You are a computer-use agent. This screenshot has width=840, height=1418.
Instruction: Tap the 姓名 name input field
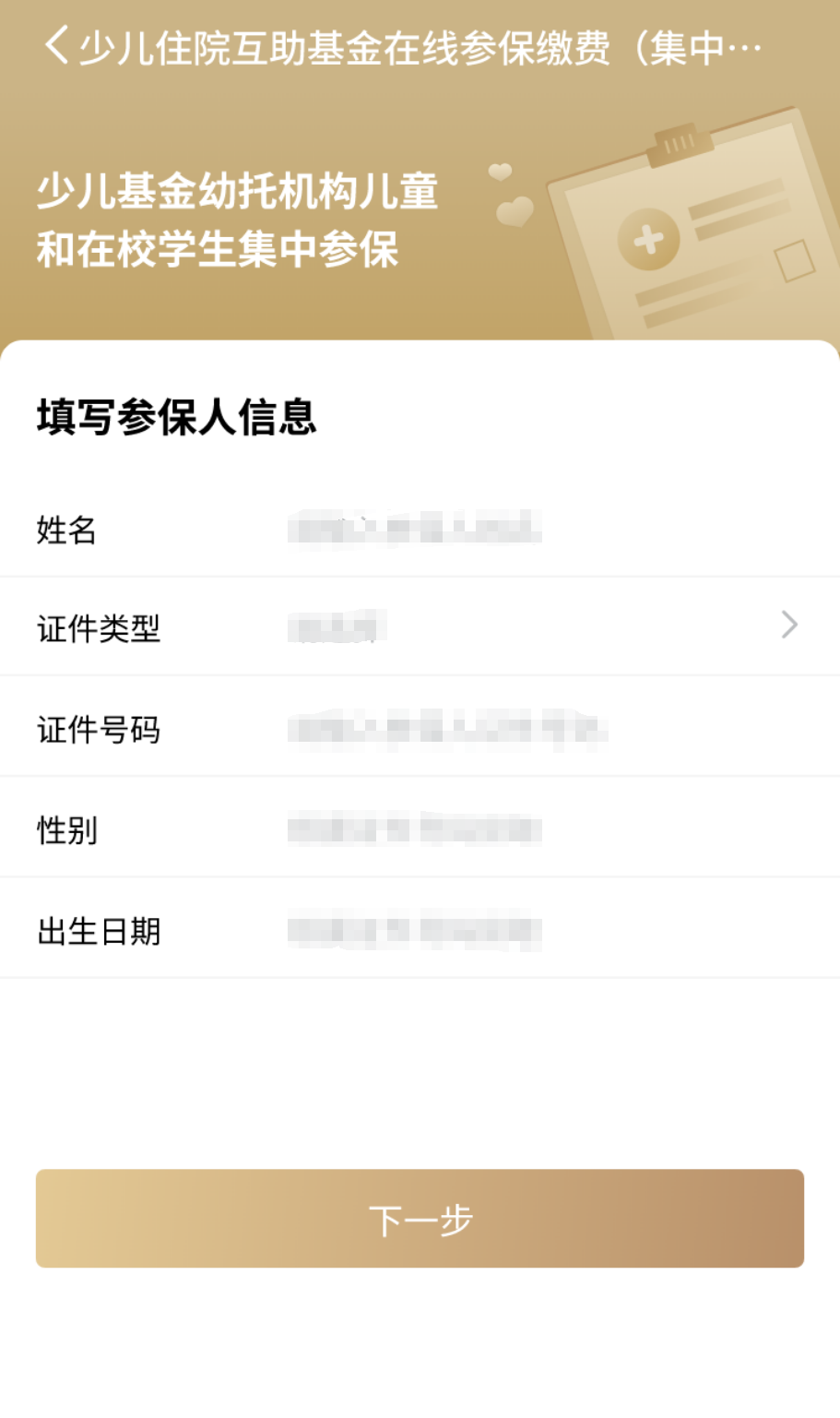click(415, 529)
